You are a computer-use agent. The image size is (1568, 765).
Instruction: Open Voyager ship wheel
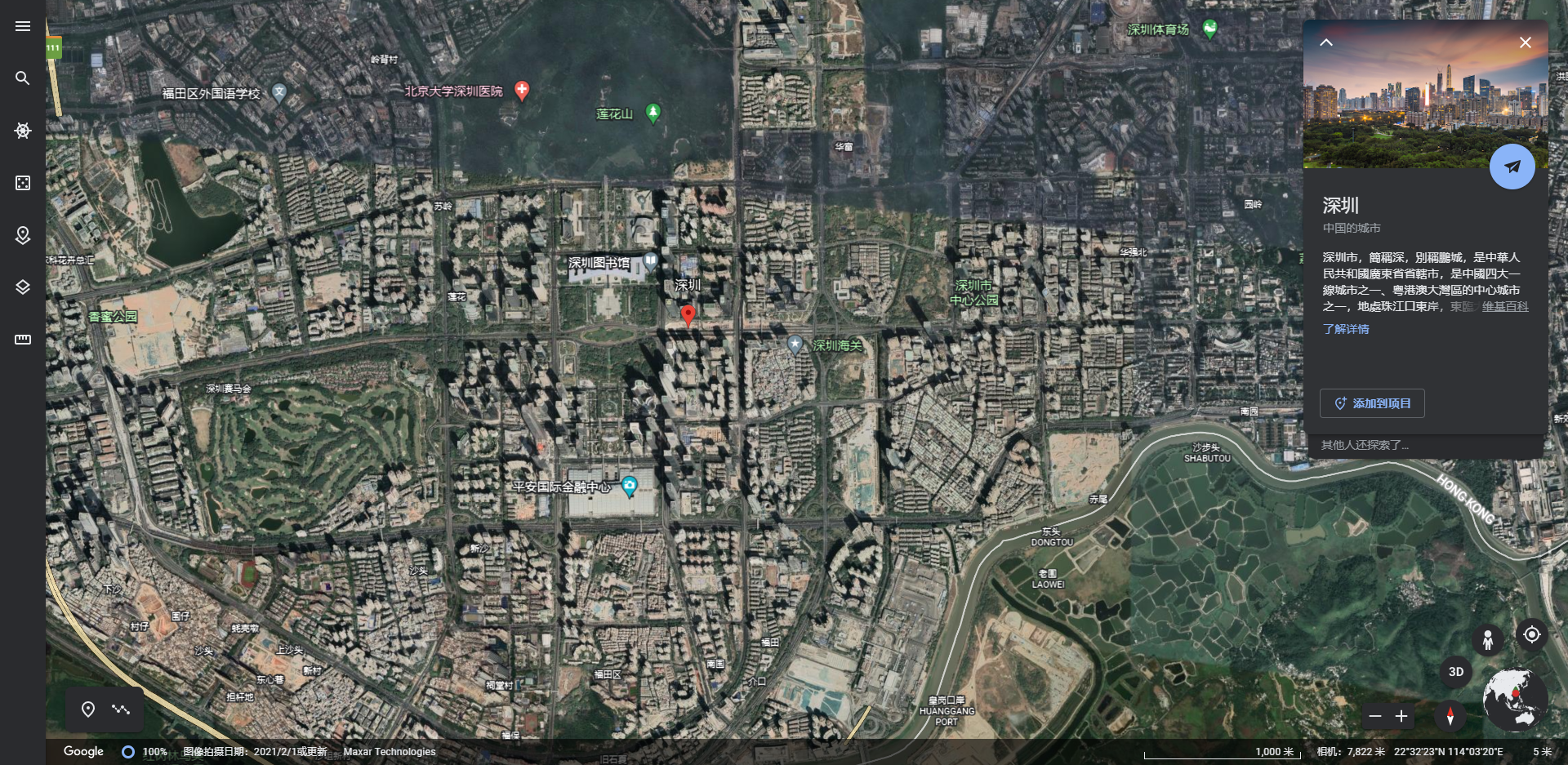23,131
